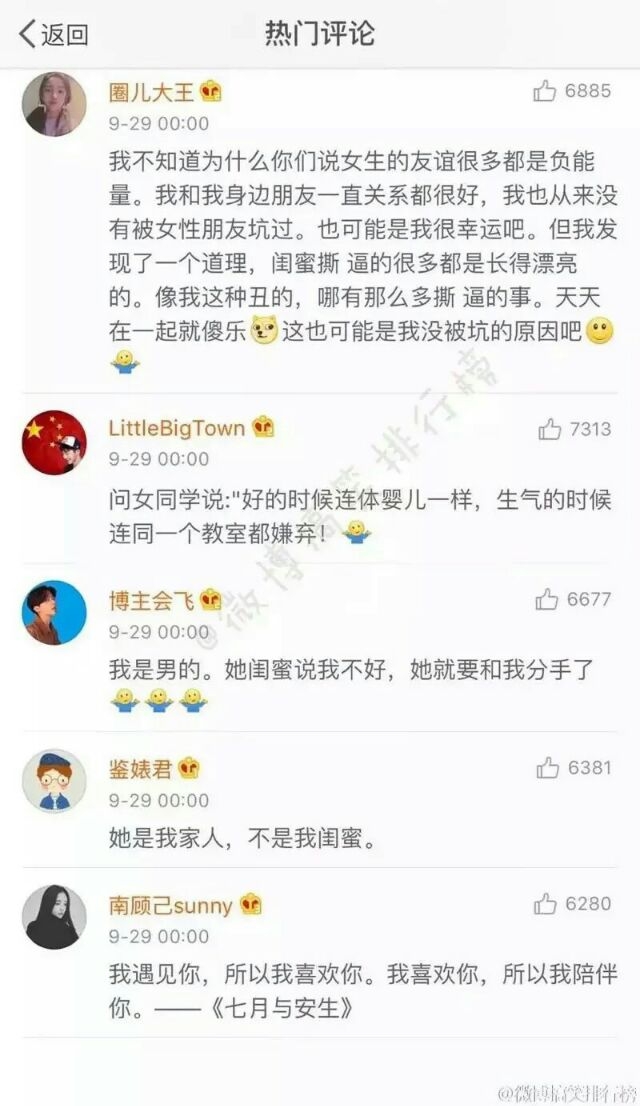
Task: Like the comment by 圈儿大王
Action: [544, 91]
